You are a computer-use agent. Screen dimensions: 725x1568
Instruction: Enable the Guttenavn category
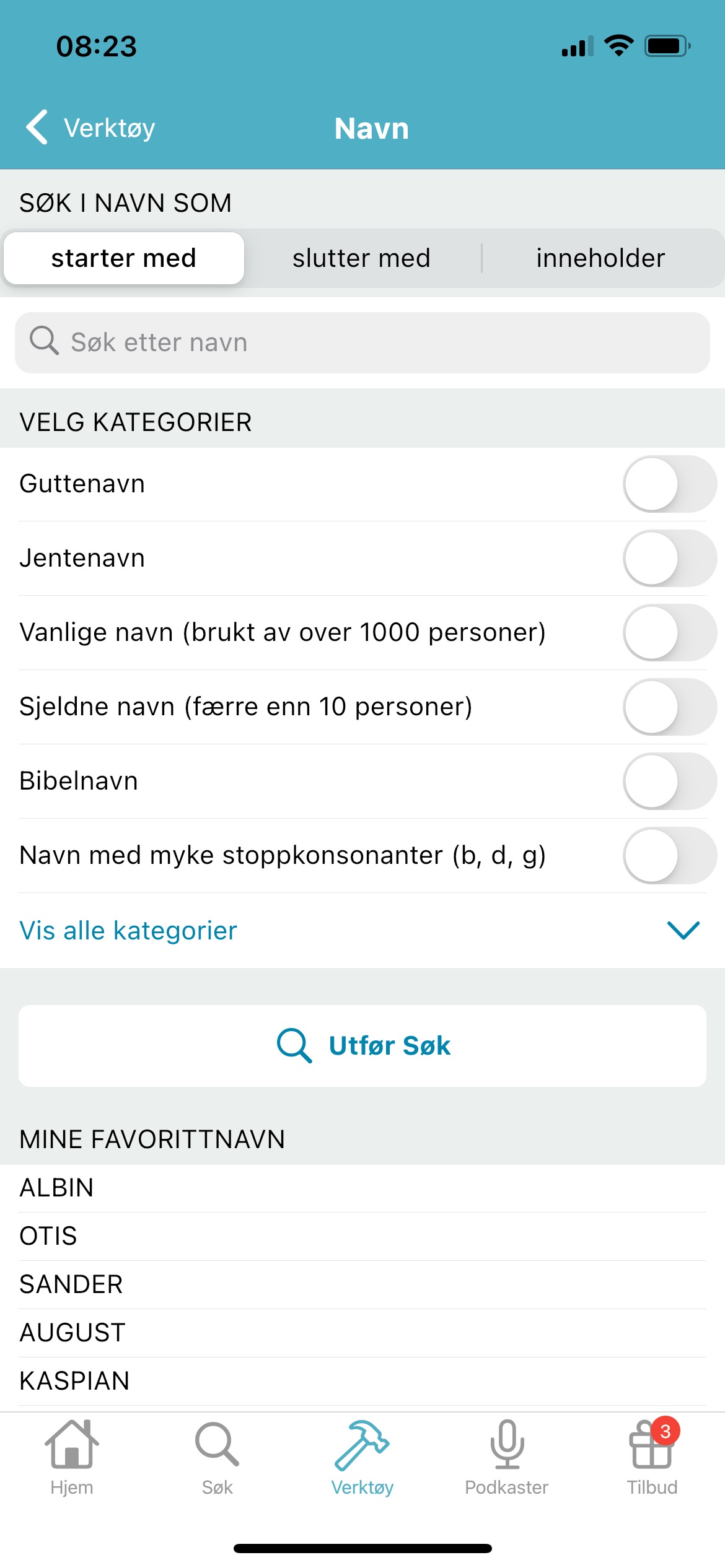(670, 484)
